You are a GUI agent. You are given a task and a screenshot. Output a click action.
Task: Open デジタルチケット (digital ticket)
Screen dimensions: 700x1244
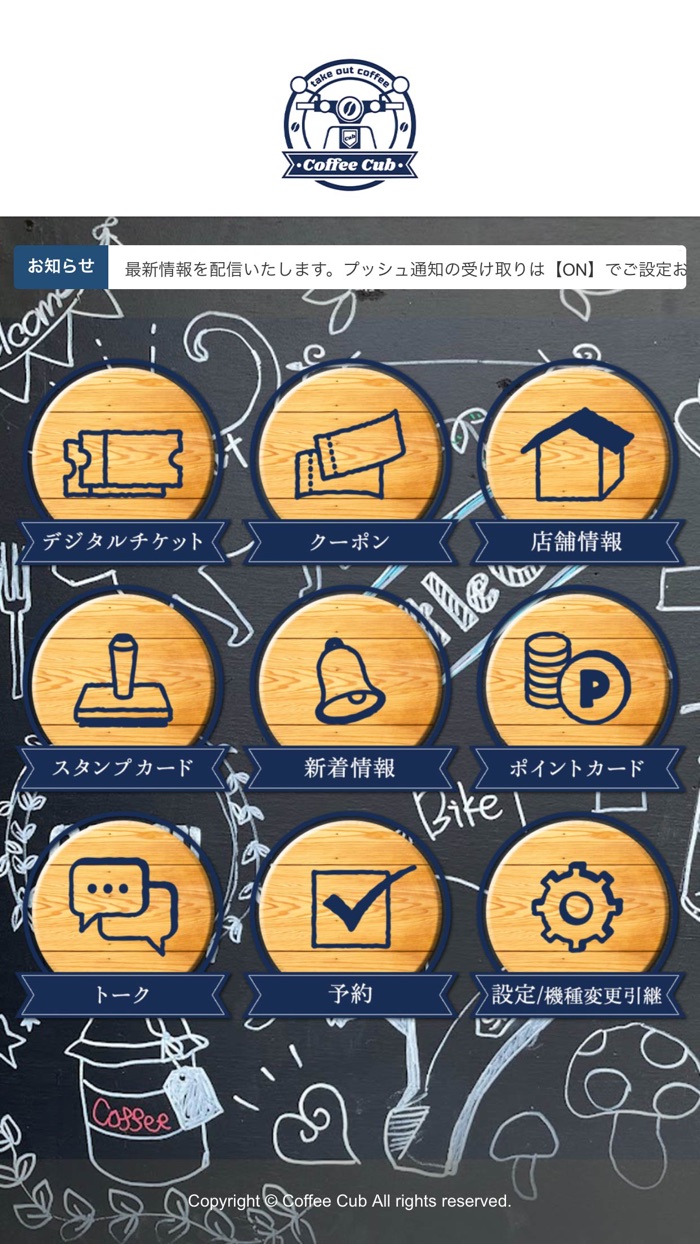click(x=122, y=464)
